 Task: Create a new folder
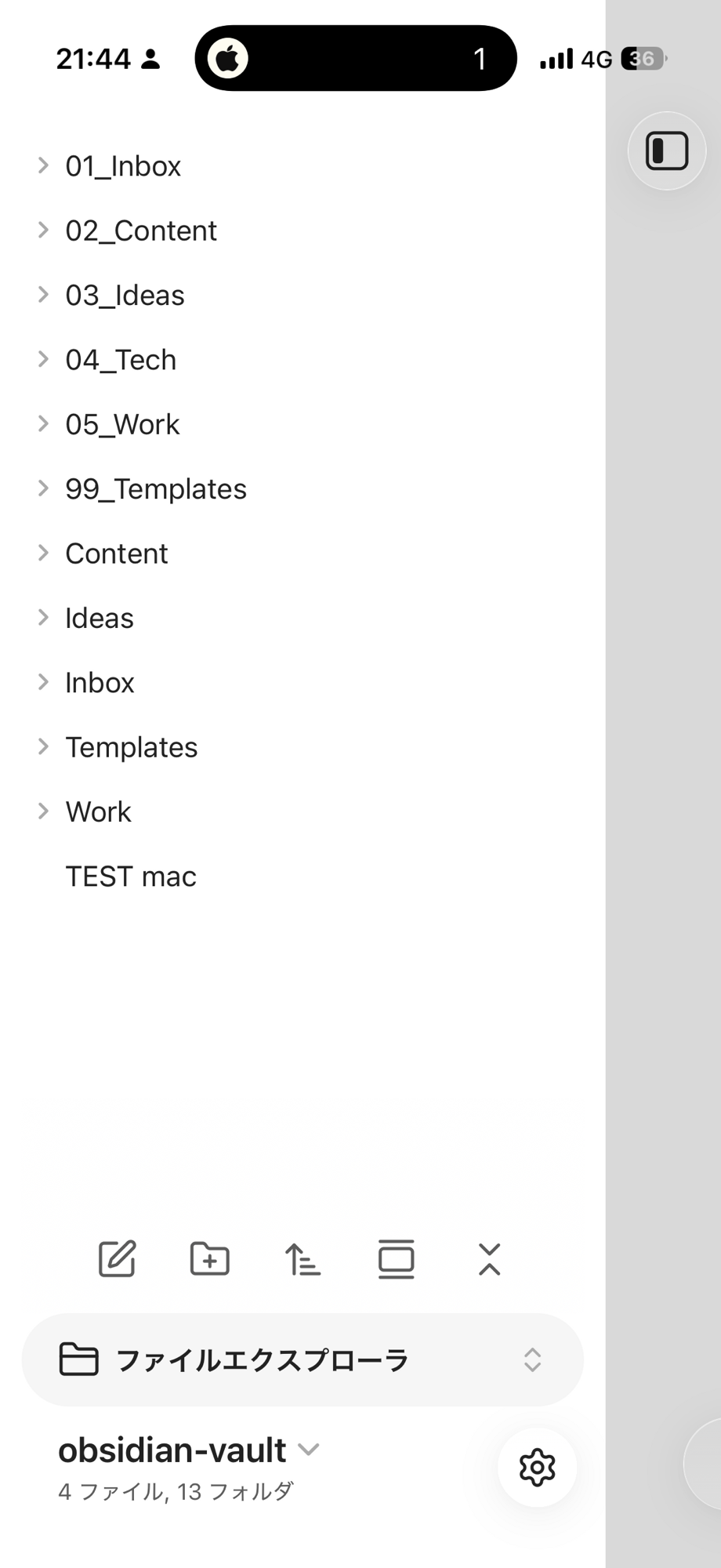pos(210,1260)
